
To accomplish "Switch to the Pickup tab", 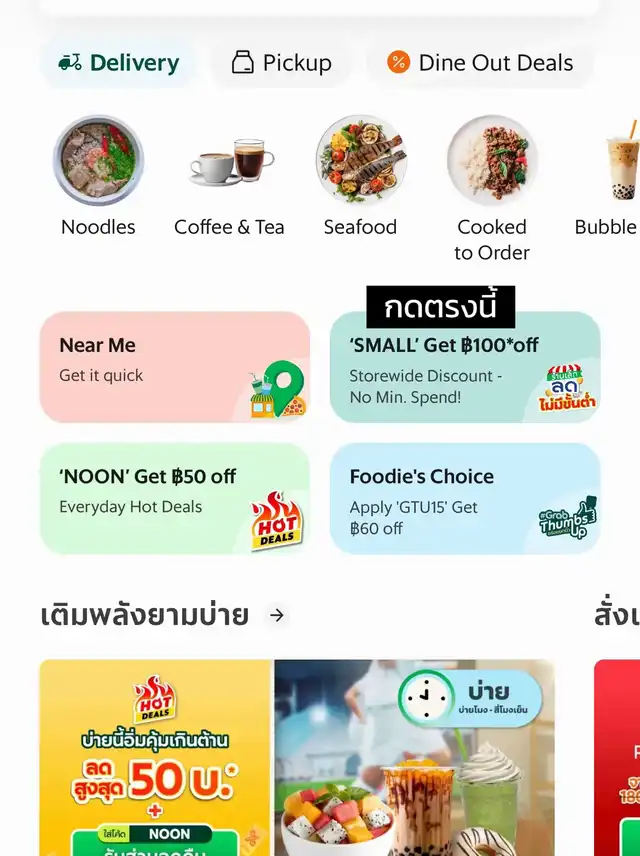I will coord(281,63).
